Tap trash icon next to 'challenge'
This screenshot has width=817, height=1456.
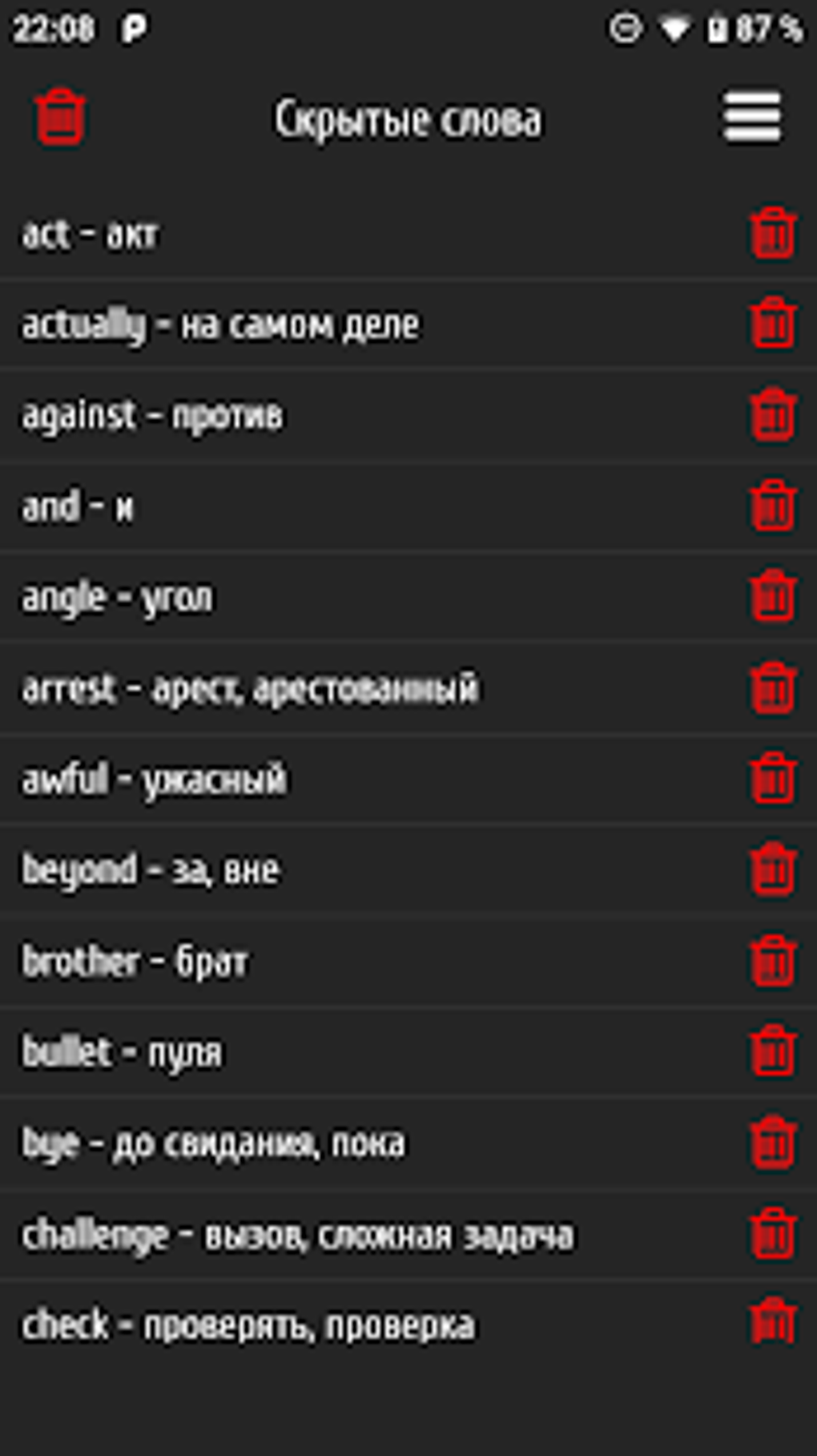tap(773, 1233)
